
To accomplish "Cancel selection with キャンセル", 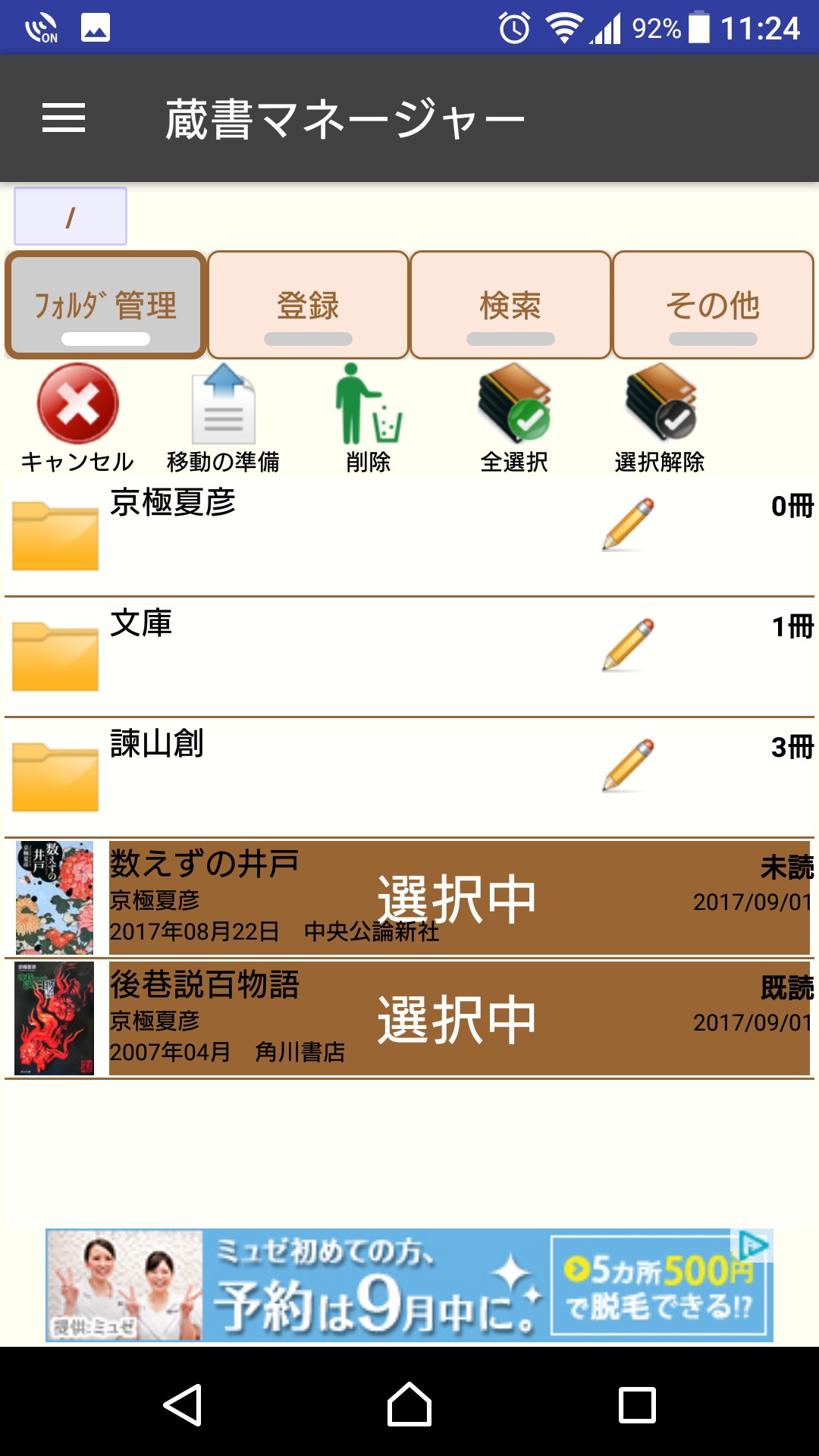I will pyautogui.click(x=77, y=417).
